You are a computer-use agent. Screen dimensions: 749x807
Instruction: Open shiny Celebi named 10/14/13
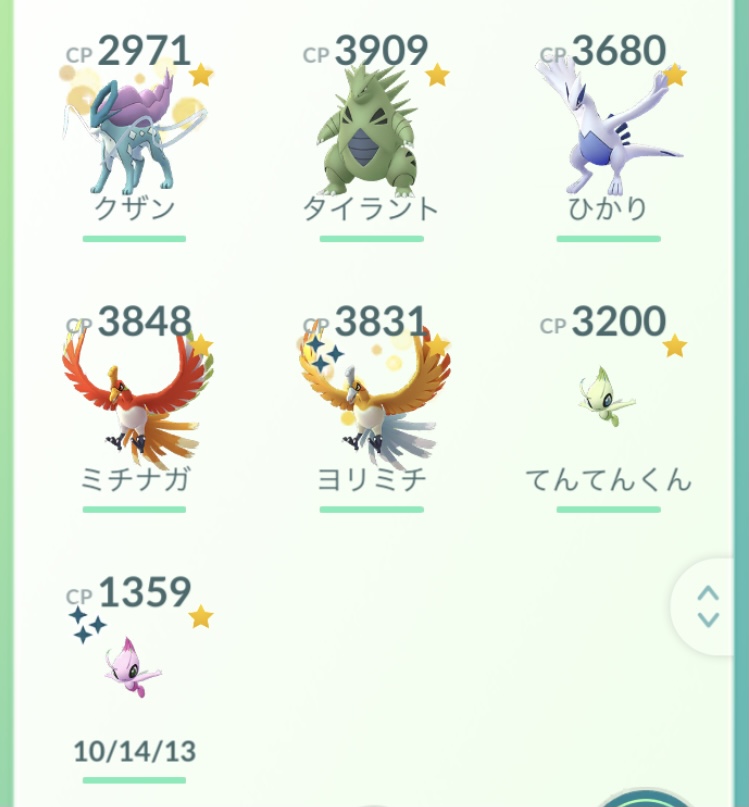click(x=134, y=670)
